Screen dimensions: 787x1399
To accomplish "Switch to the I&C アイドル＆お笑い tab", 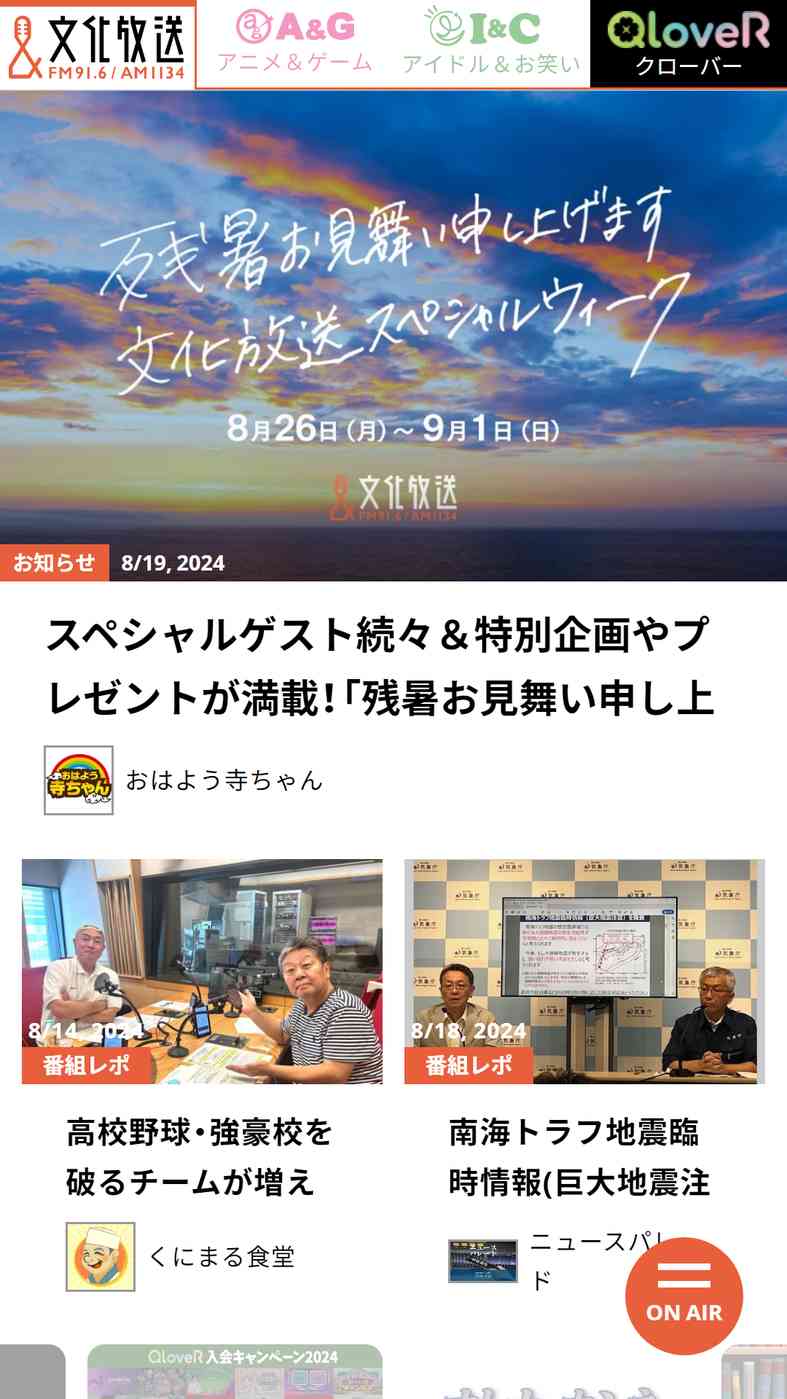I will click(x=491, y=43).
